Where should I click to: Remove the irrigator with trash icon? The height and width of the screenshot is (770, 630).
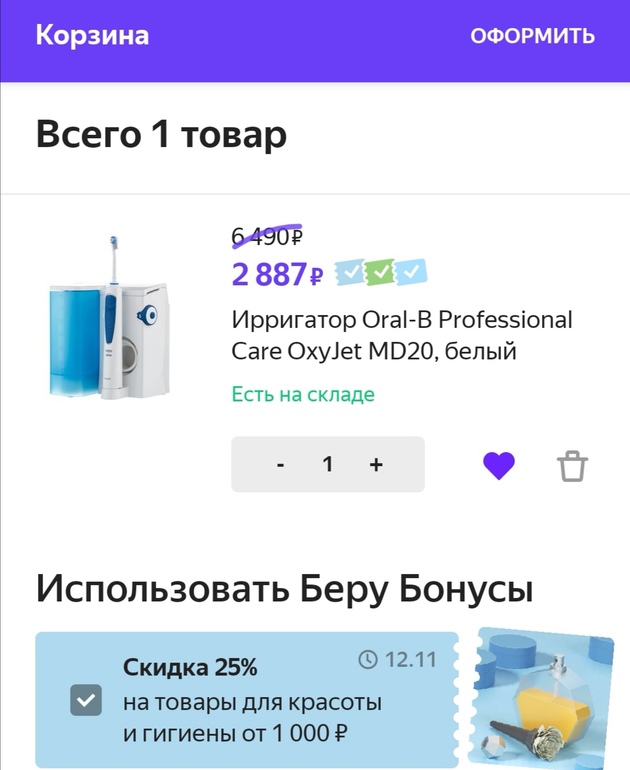click(x=572, y=466)
